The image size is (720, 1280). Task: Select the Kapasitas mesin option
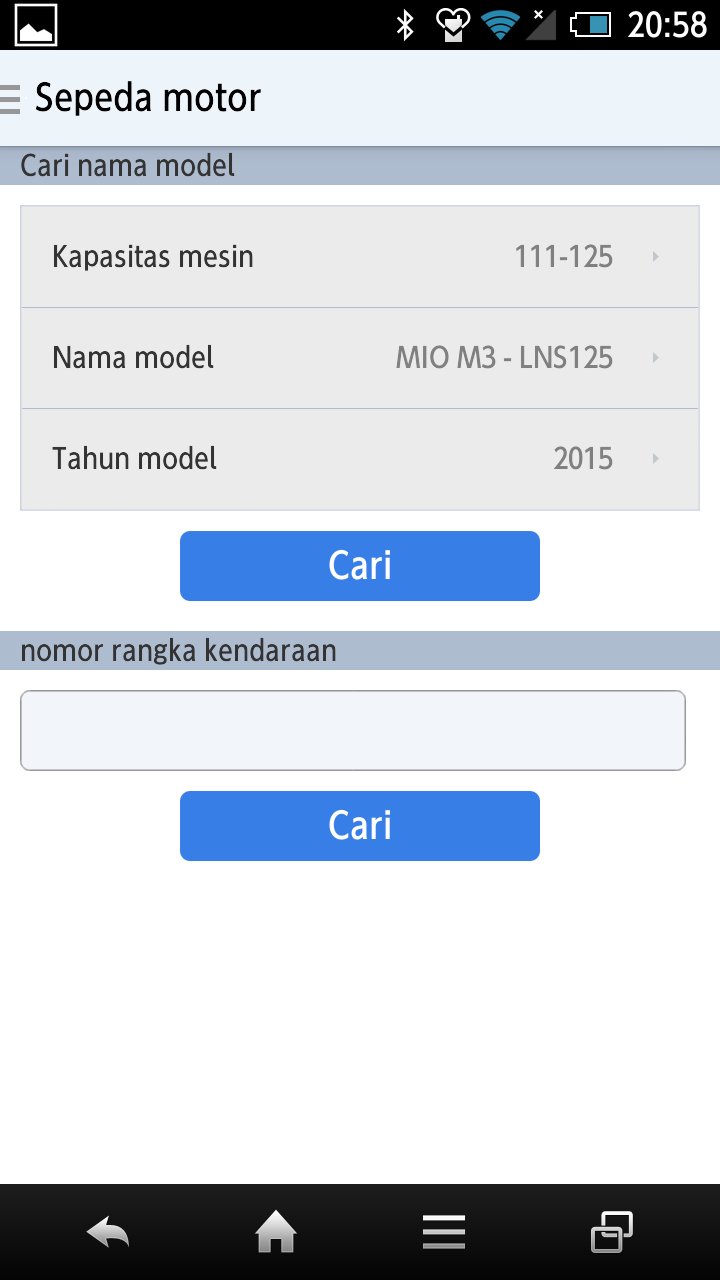pos(360,257)
